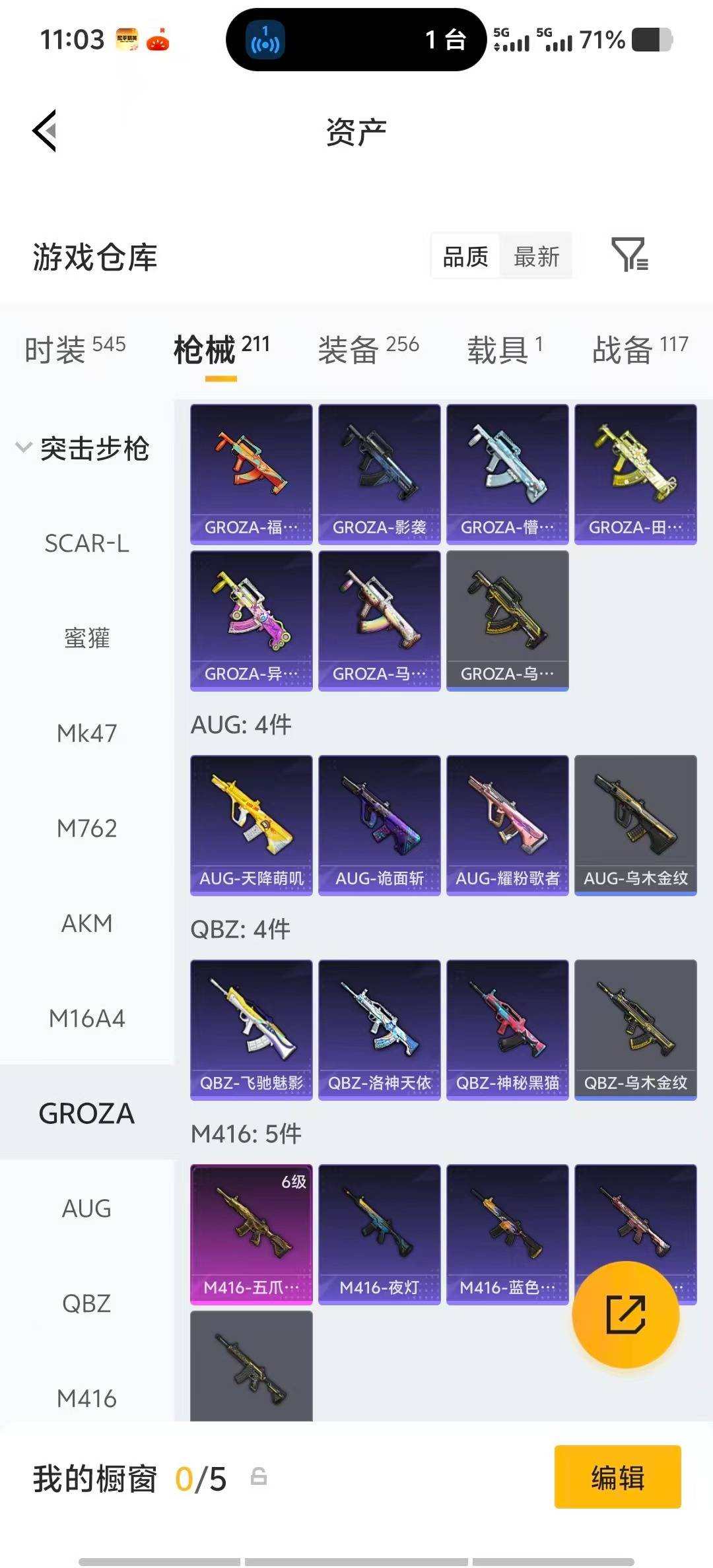The image size is (713, 1568).
Task: Tap the 编辑 button
Action: (x=617, y=1478)
